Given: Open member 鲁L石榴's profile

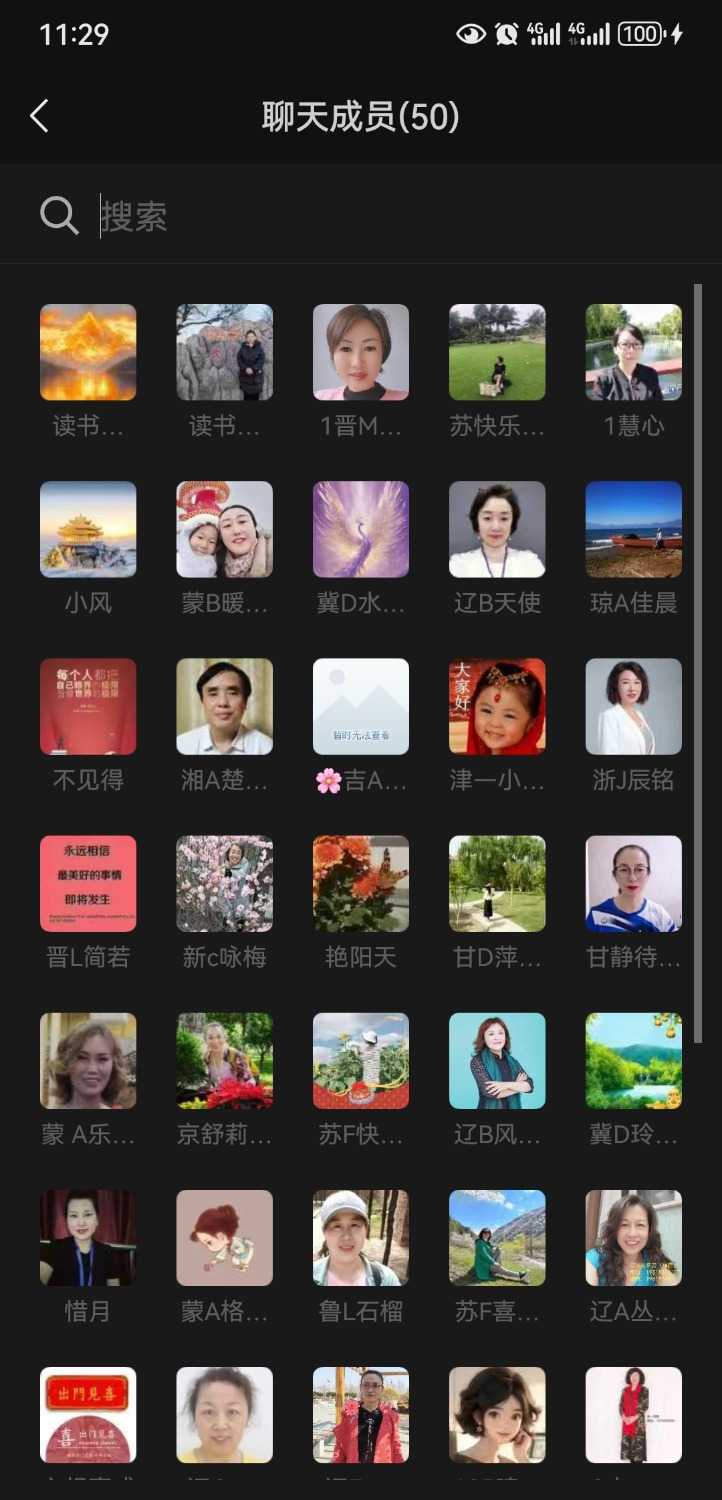Looking at the screenshot, I should [360, 1238].
